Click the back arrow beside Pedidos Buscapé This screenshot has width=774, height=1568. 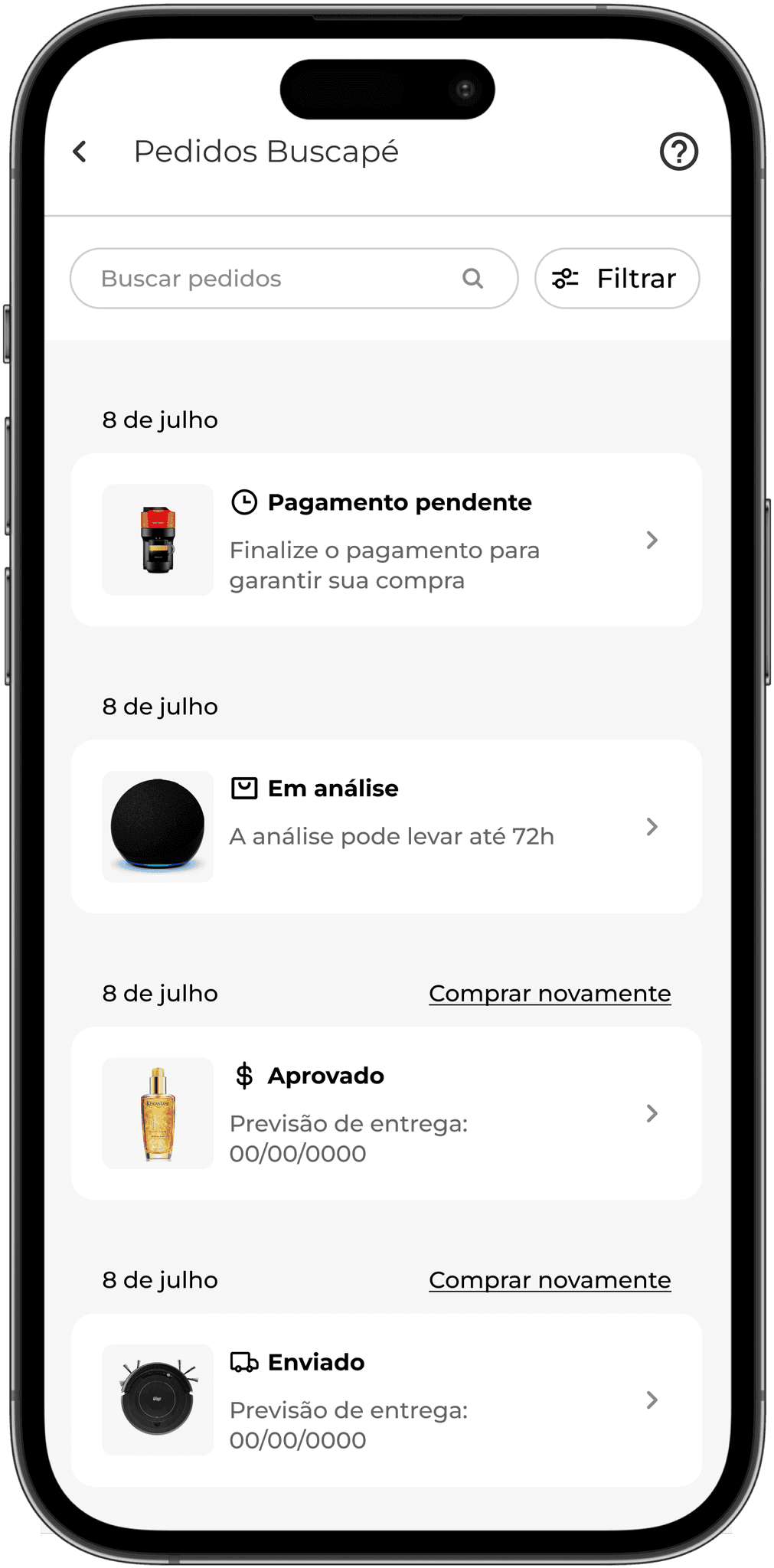tap(80, 152)
